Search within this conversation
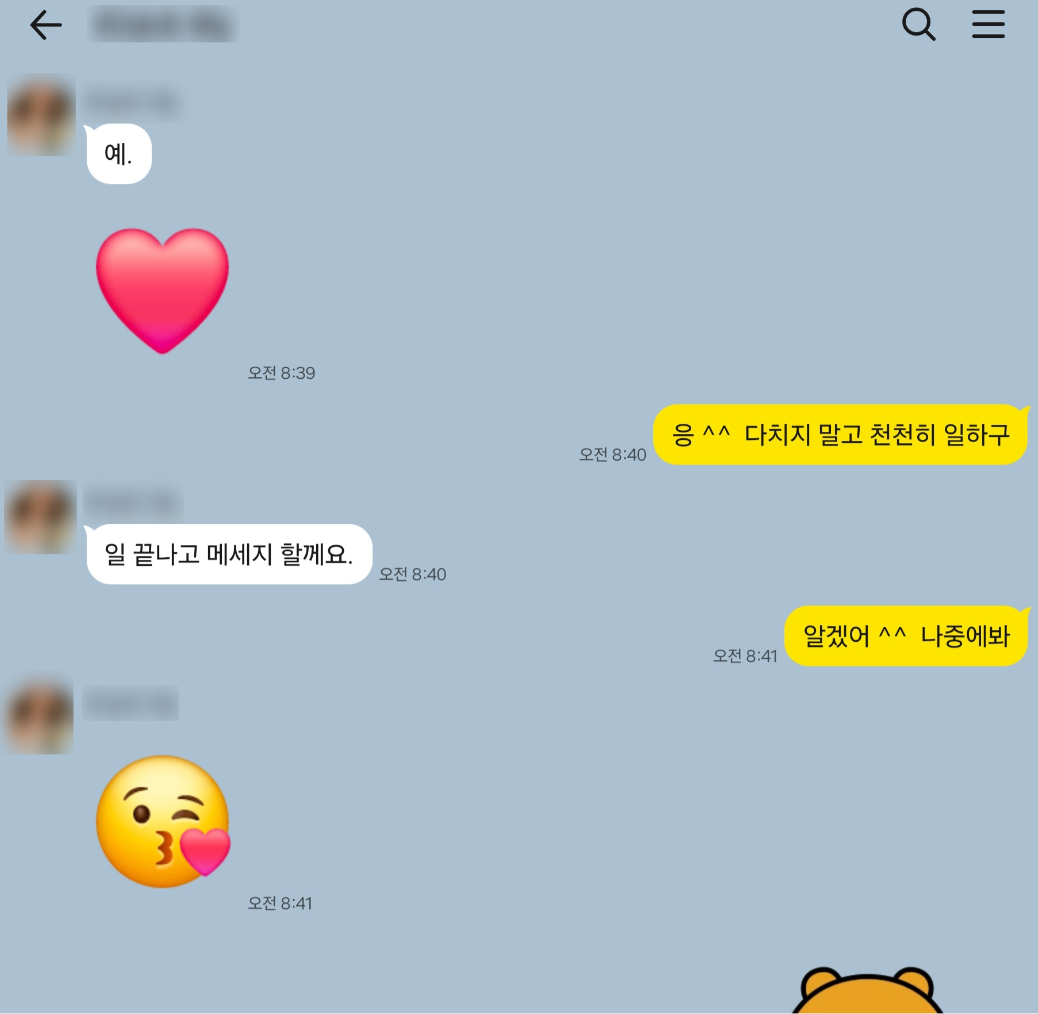Image resolution: width=1038 pixels, height=1014 pixels. (918, 25)
